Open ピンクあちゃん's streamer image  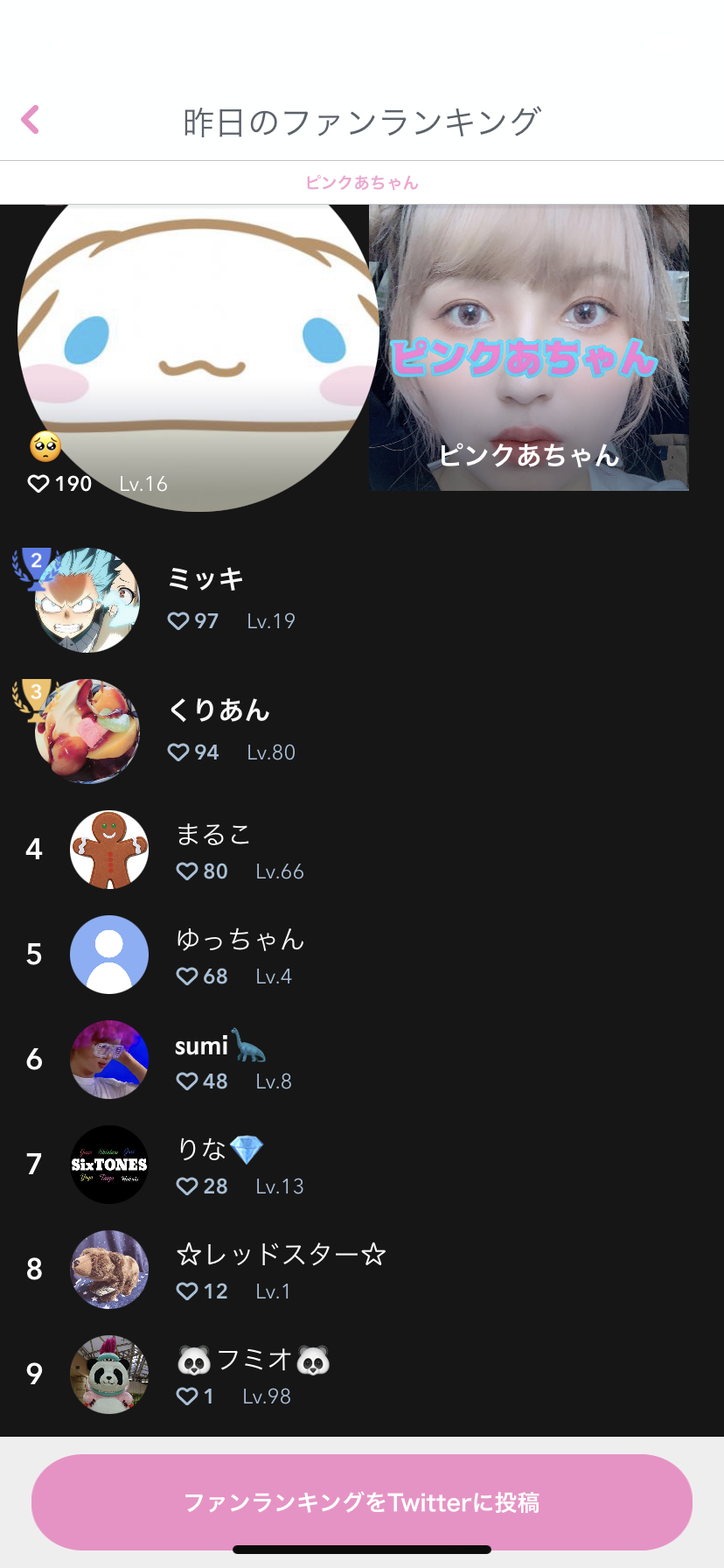[x=528, y=348]
